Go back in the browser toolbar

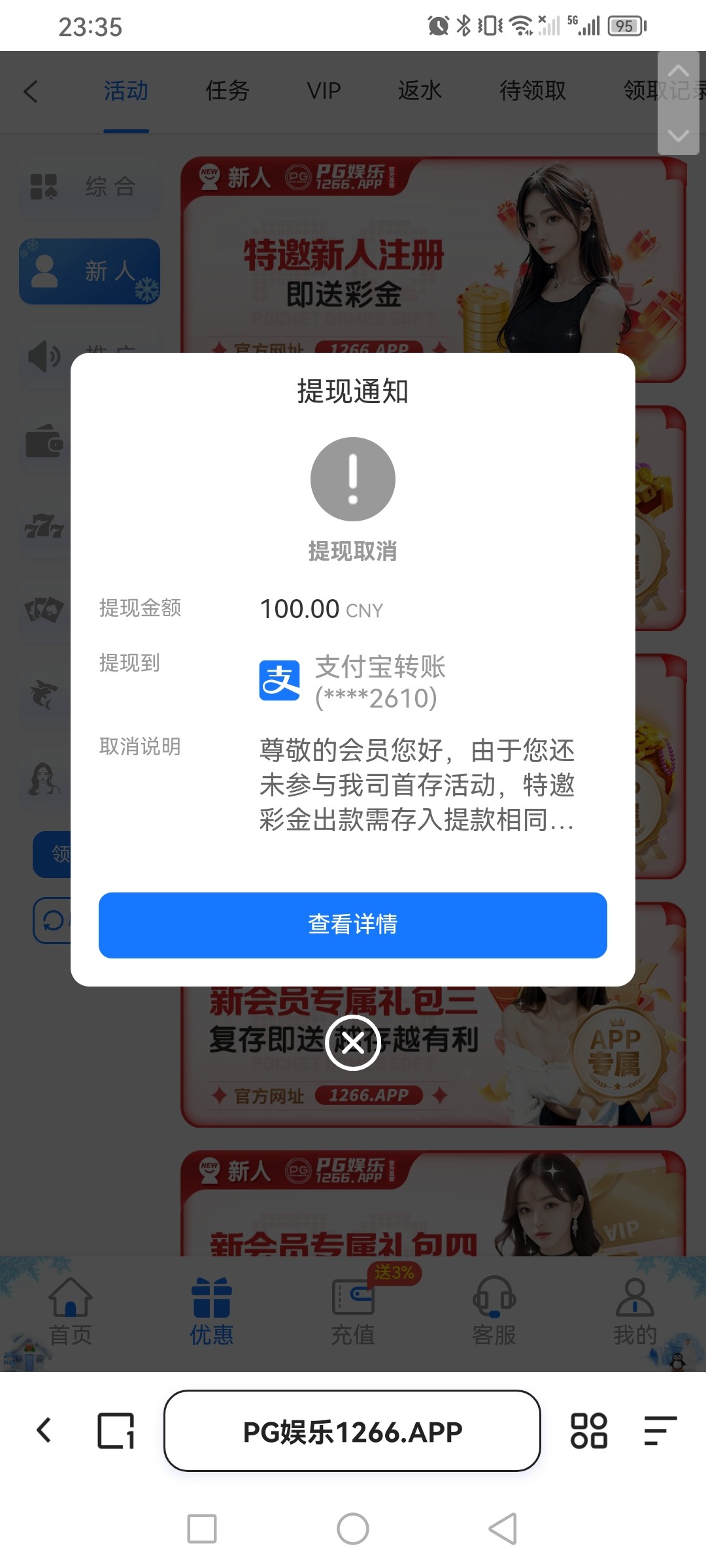(x=44, y=1431)
